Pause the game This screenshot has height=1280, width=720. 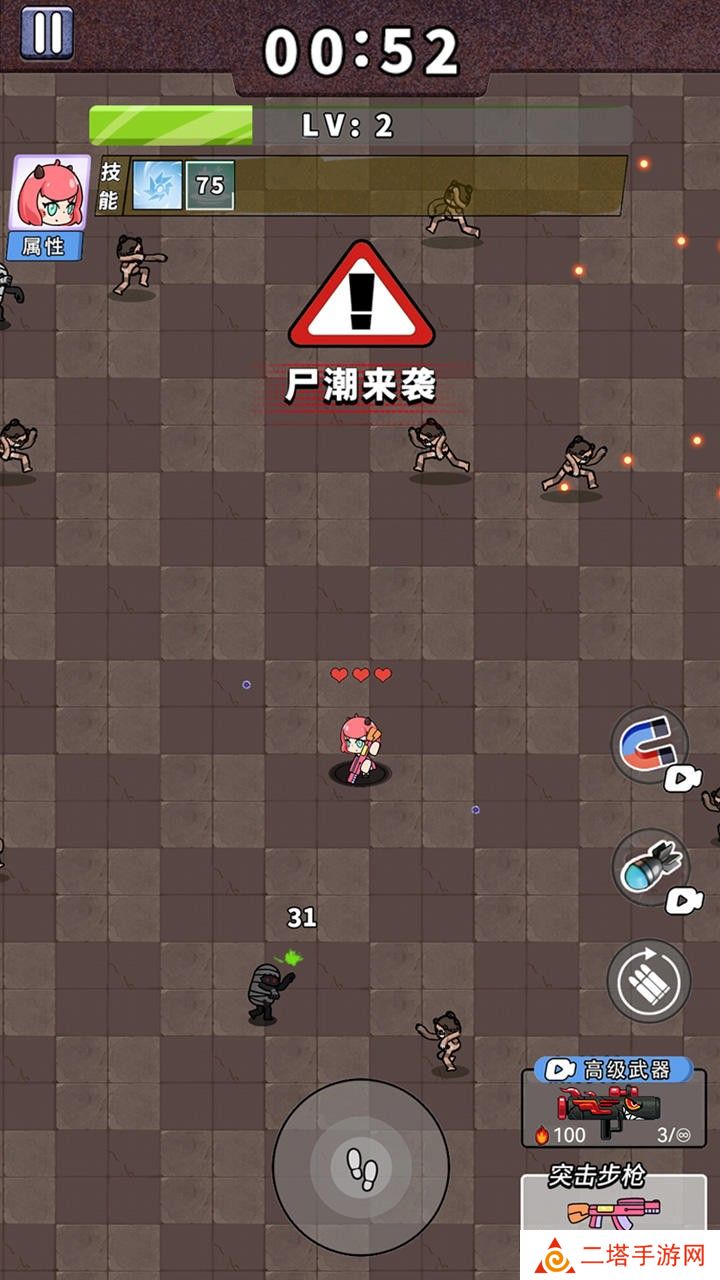tap(46, 32)
